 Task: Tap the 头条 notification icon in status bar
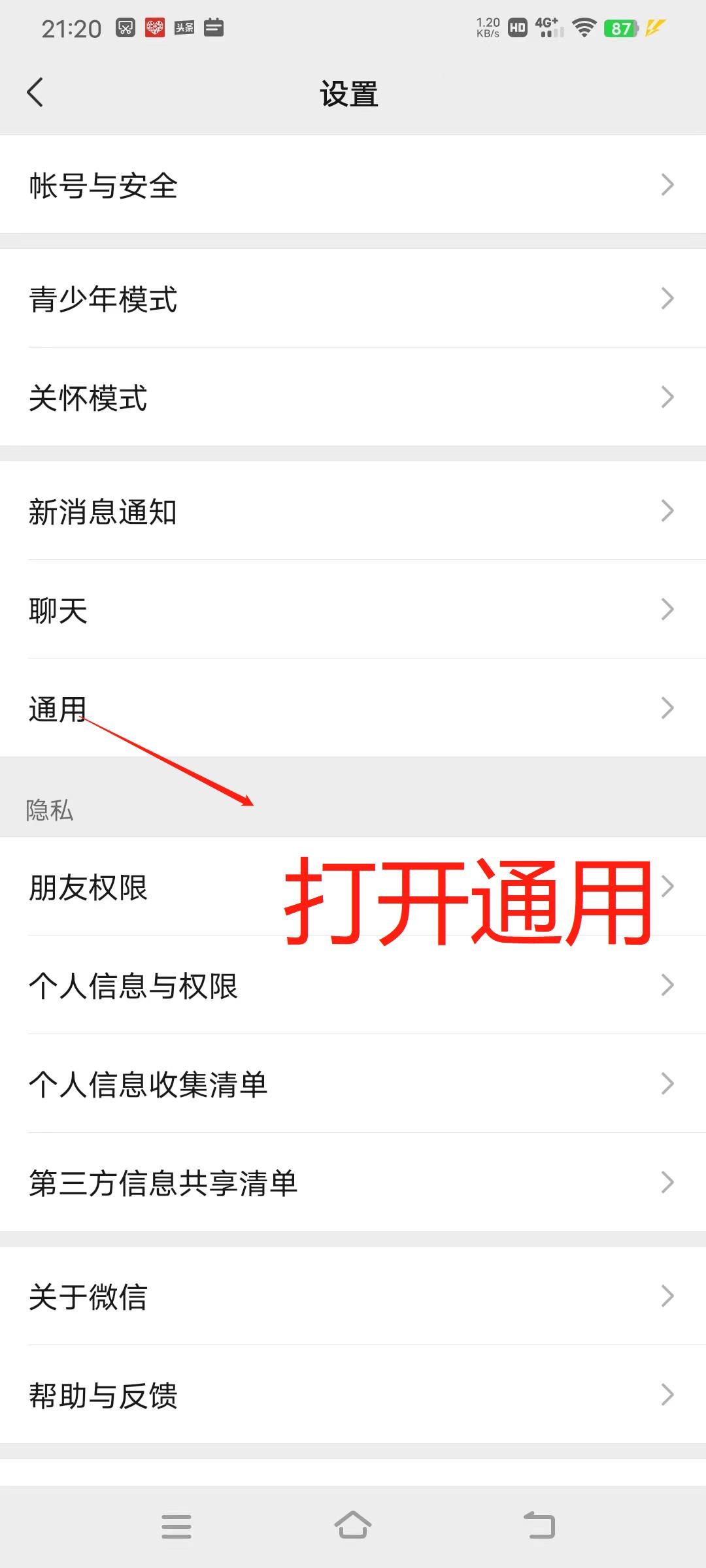(184, 27)
